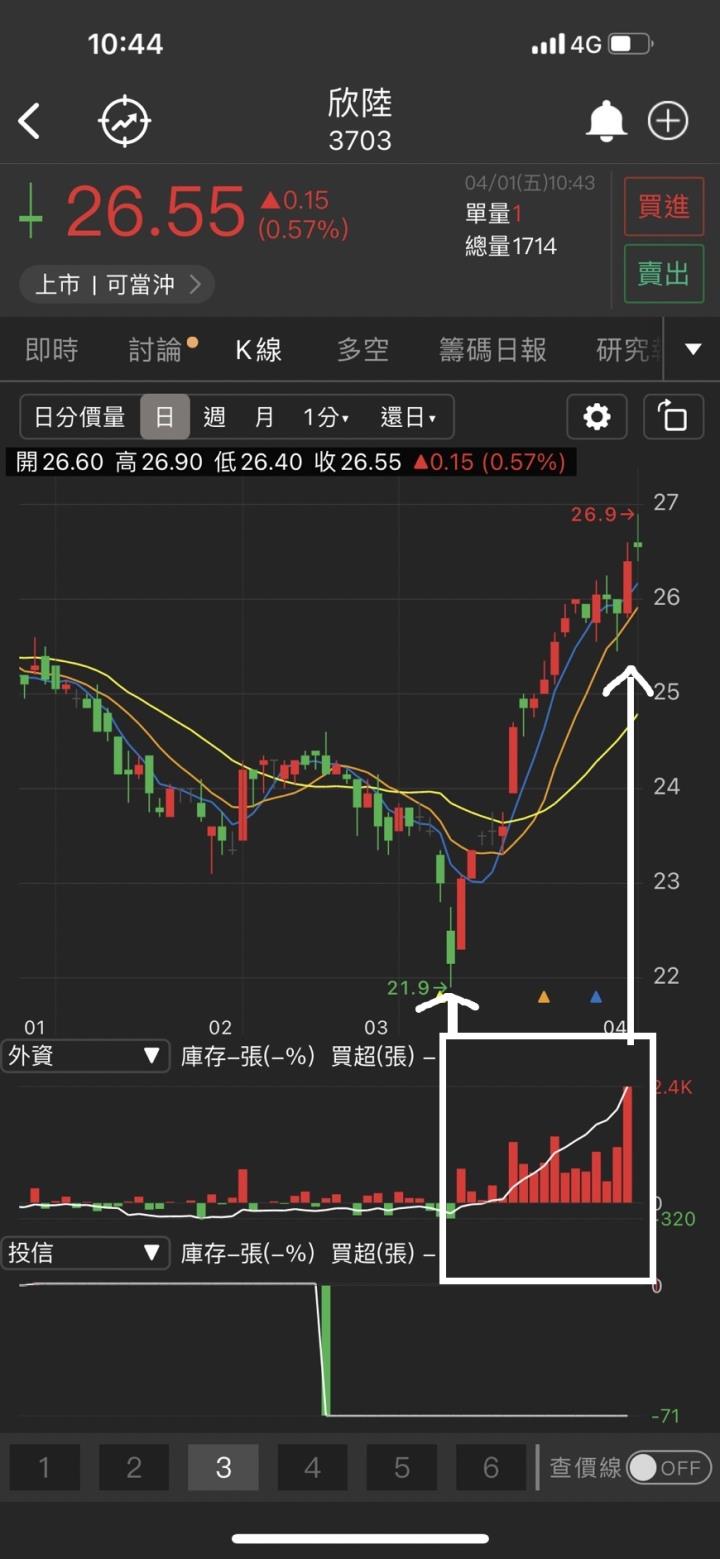Open the 上市 | 可當沖 info chip
Image resolution: width=720 pixels, height=1559 pixels.
[117, 285]
